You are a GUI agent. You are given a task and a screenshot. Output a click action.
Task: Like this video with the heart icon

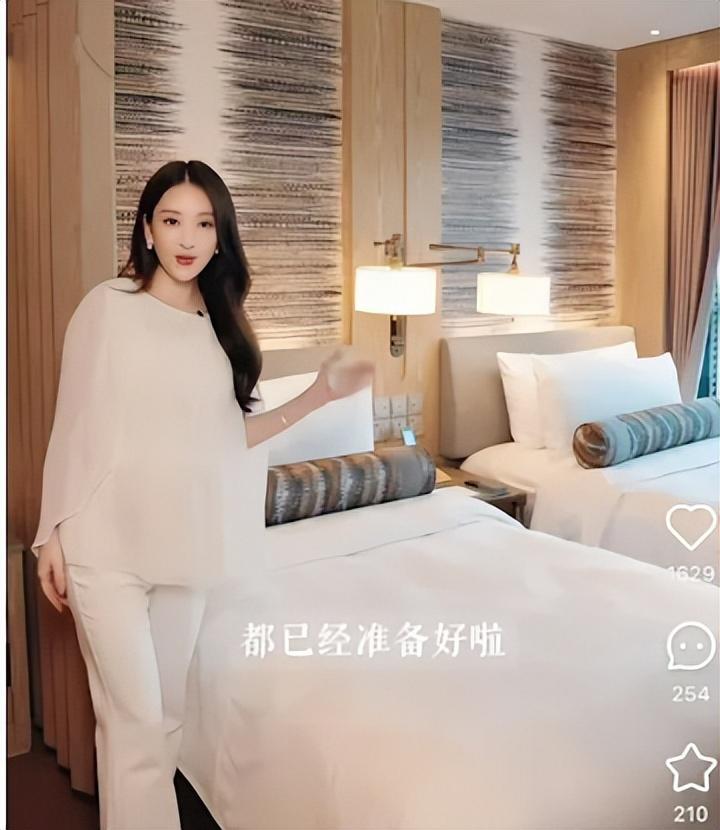pyautogui.click(x=691, y=527)
